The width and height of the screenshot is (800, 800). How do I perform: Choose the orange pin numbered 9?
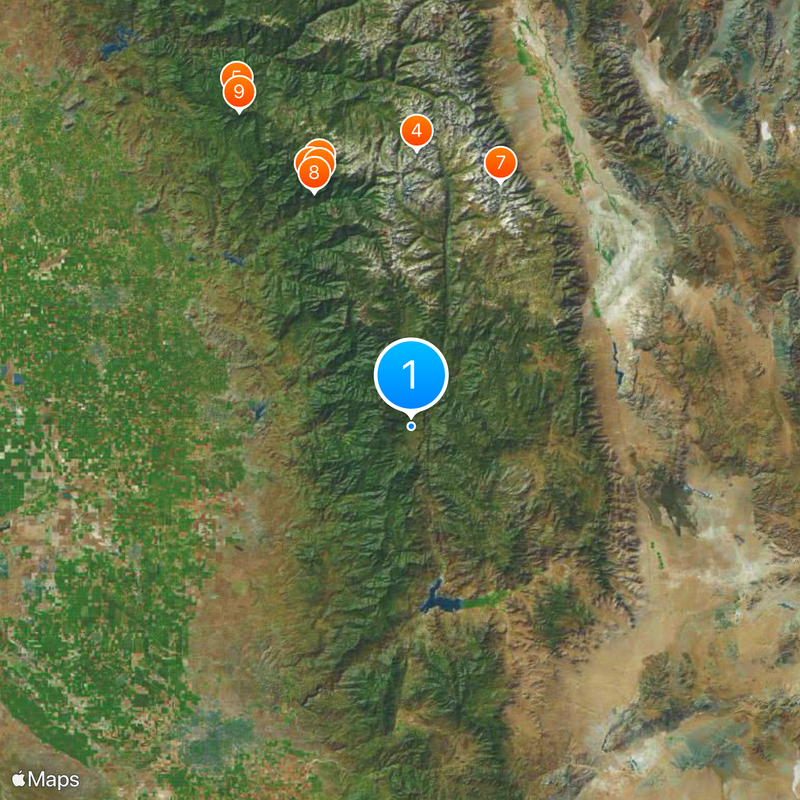tap(238, 92)
